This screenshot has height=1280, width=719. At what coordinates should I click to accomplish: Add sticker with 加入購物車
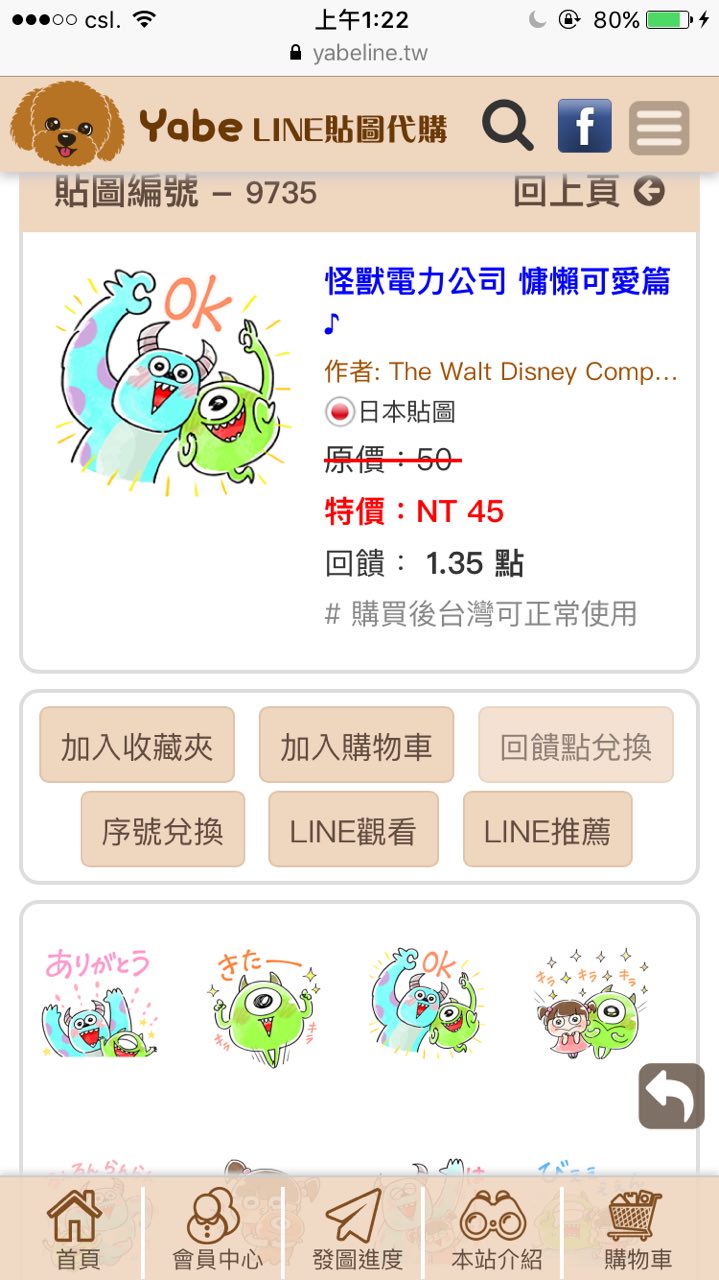pos(356,746)
